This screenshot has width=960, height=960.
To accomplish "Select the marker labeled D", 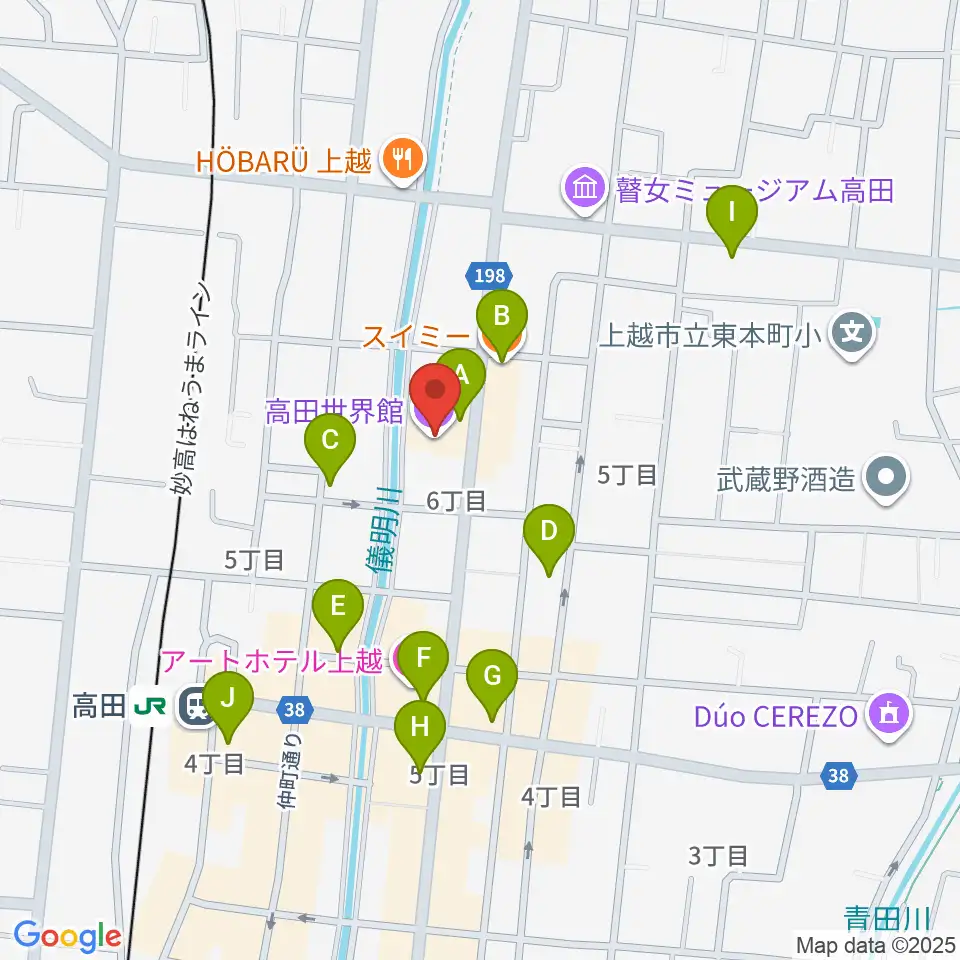I will 549,534.
